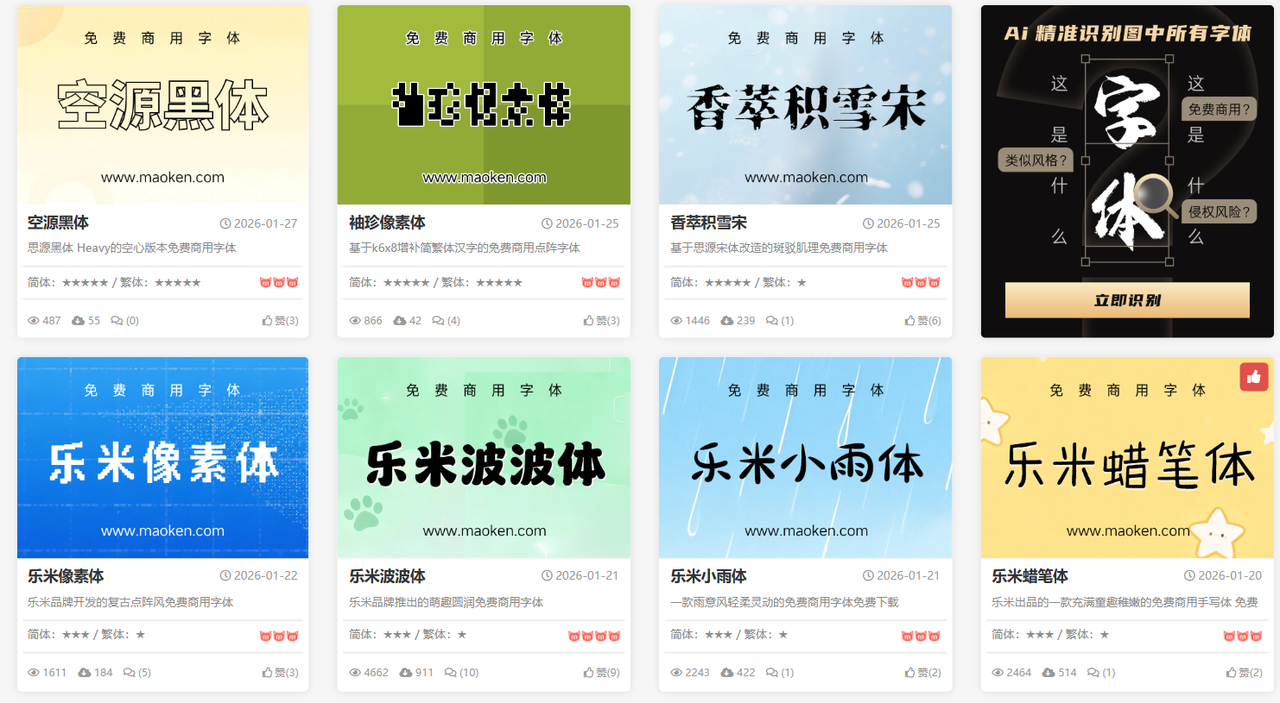Open the 空源黑体 title link
The width and height of the screenshot is (1280, 703).
coord(58,223)
